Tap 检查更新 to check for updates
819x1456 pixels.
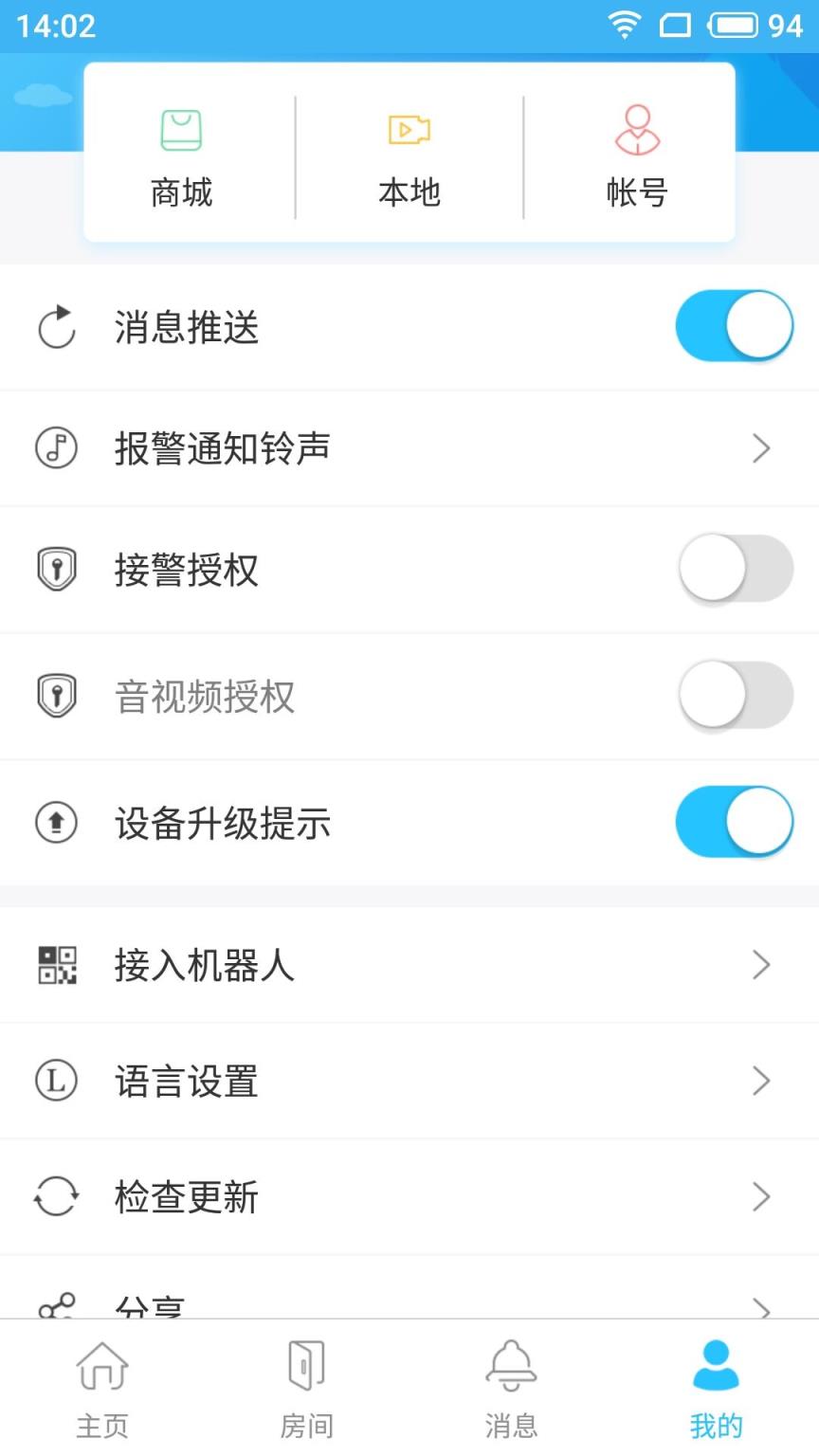pyautogui.click(x=187, y=1196)
